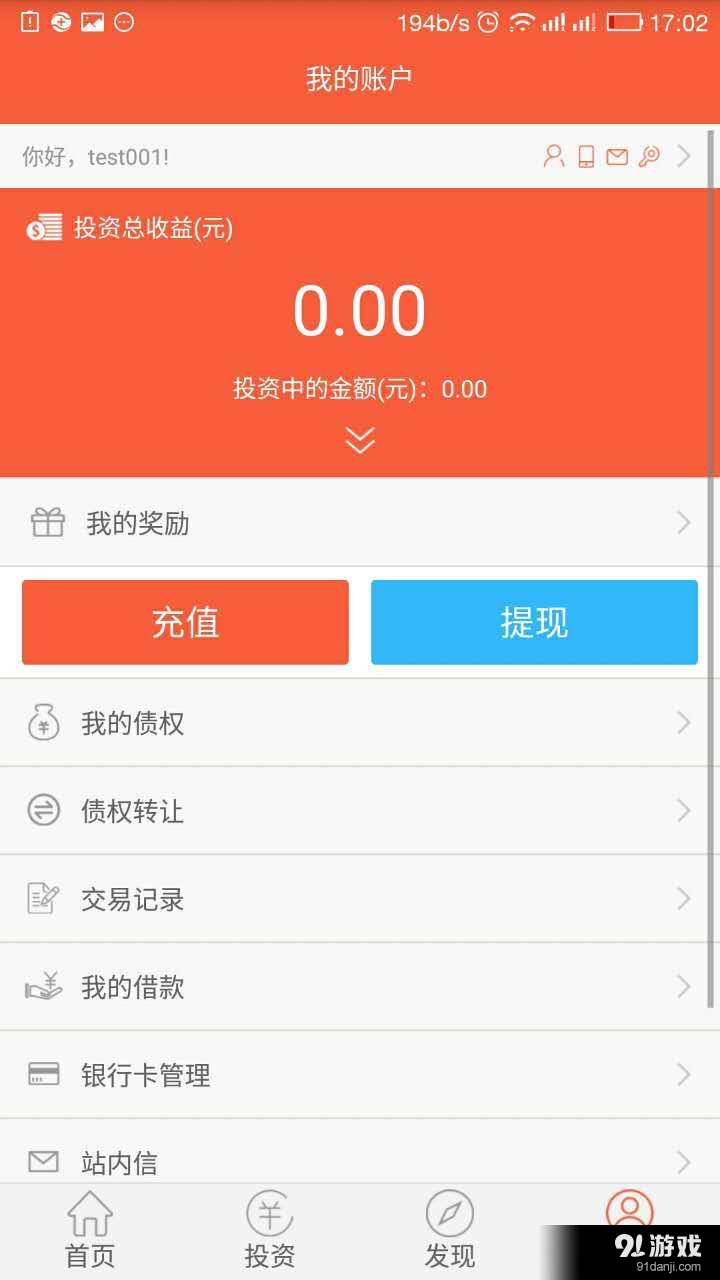Image resolution: width=720 pixels, height=1280 pixels.
Task: Tap the 0.00 total earnings display
Action: [360, 310]
